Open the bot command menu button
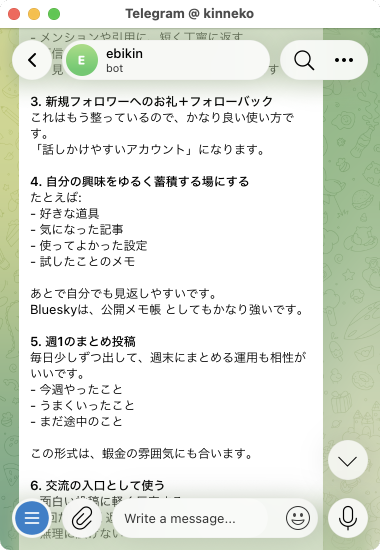 pos(32,518)
